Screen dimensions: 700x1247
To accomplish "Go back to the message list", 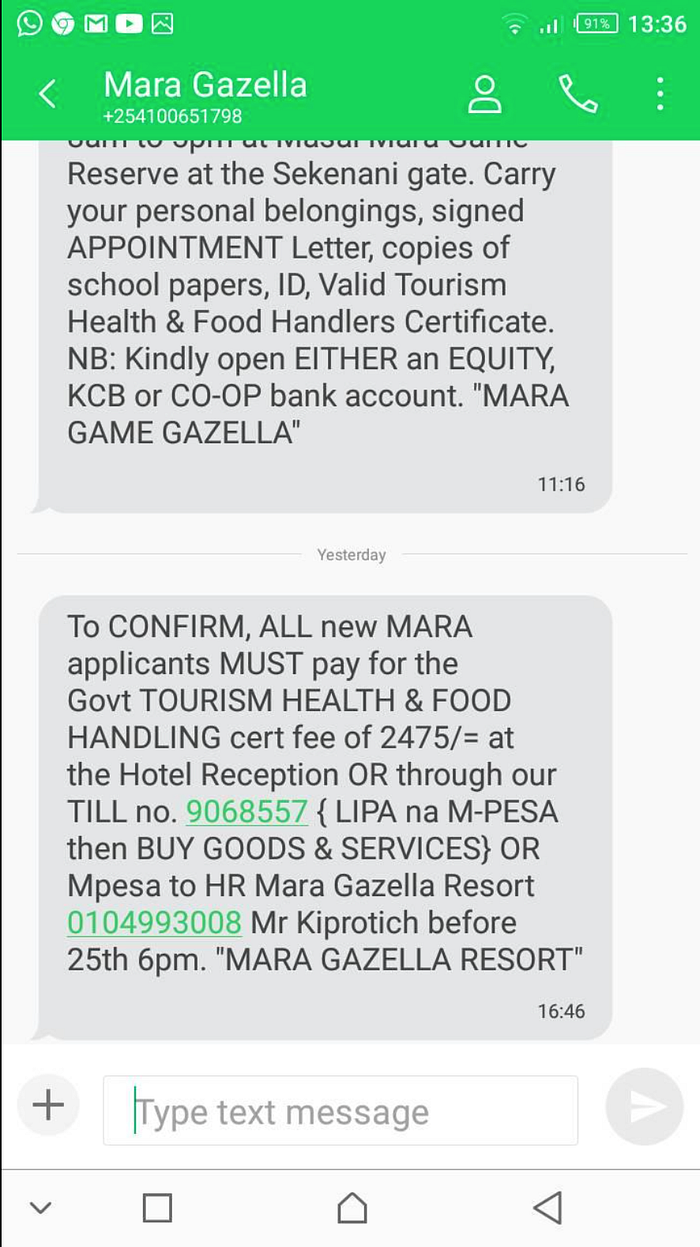I will pos(47,95).
